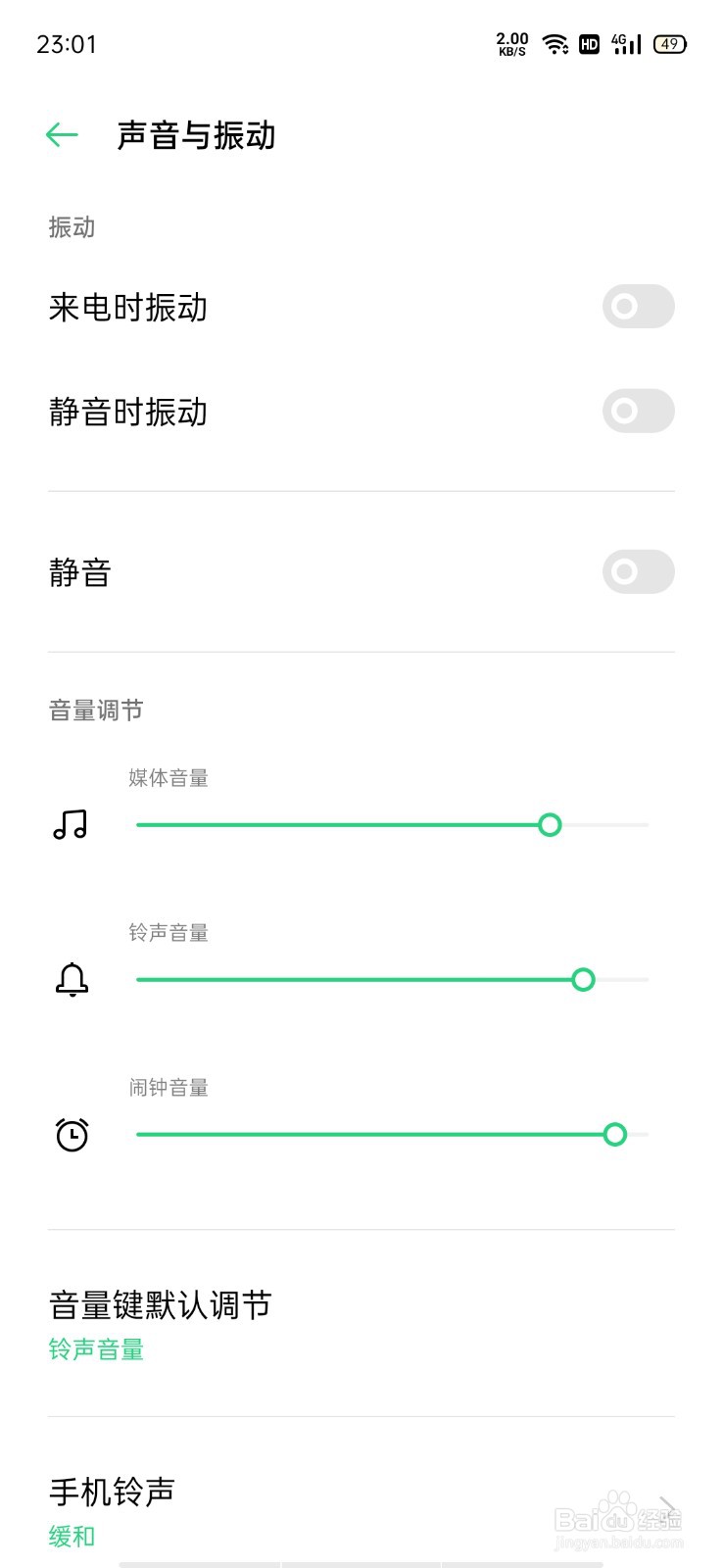Enable the 来电时振动 switch
The height and width of the screenshot is (1568, 723).
(x=638, y=307)
